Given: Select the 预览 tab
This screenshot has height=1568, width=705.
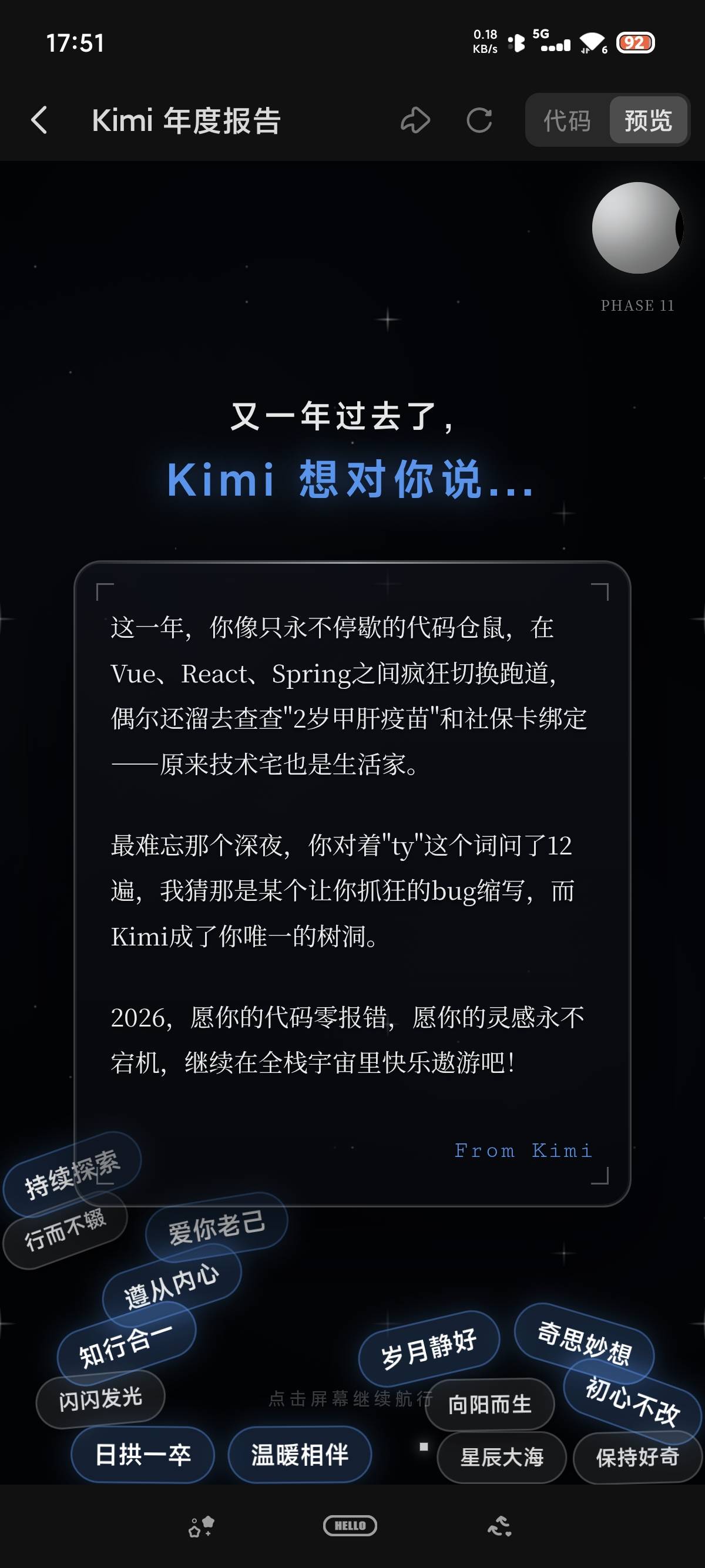Looking at the screenshot, I should (649, 120).
